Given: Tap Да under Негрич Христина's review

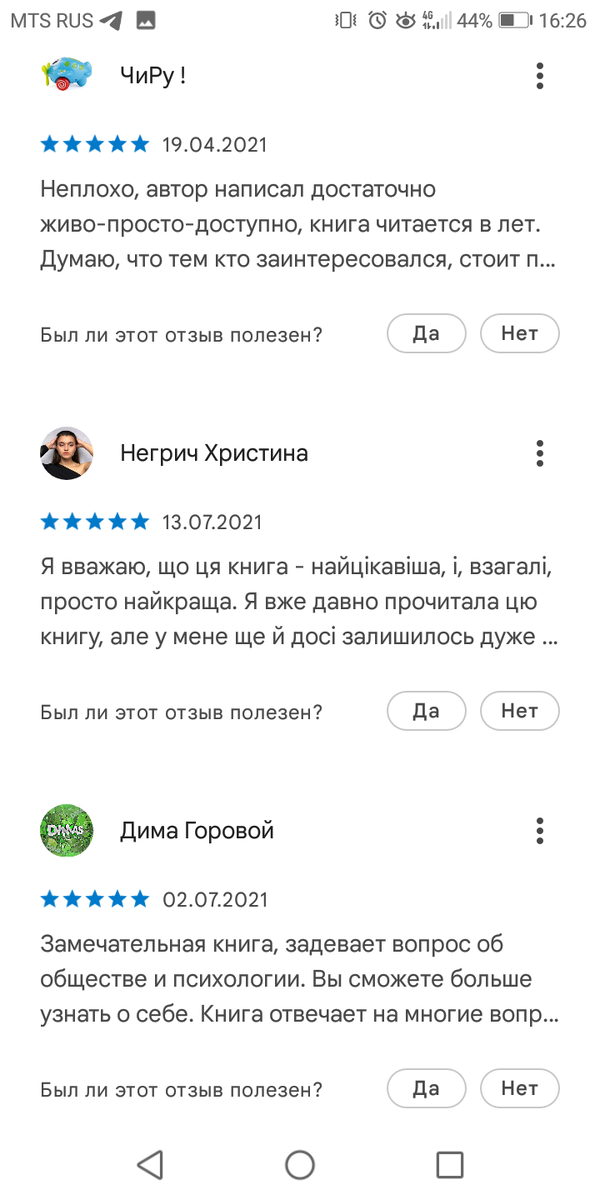Looking at the screenshot, I should pos(426,711).
